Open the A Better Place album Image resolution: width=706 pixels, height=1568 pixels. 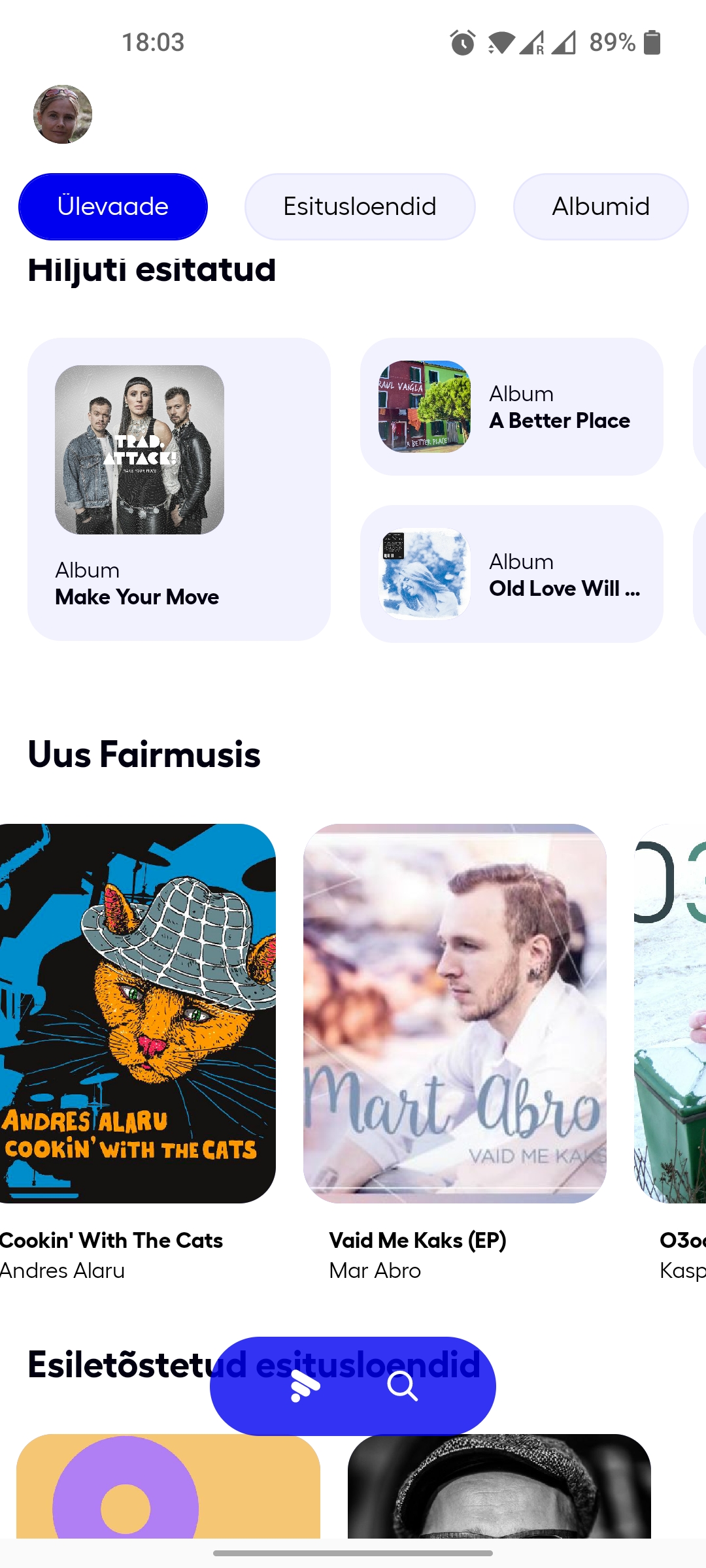[x=511, y=406]
